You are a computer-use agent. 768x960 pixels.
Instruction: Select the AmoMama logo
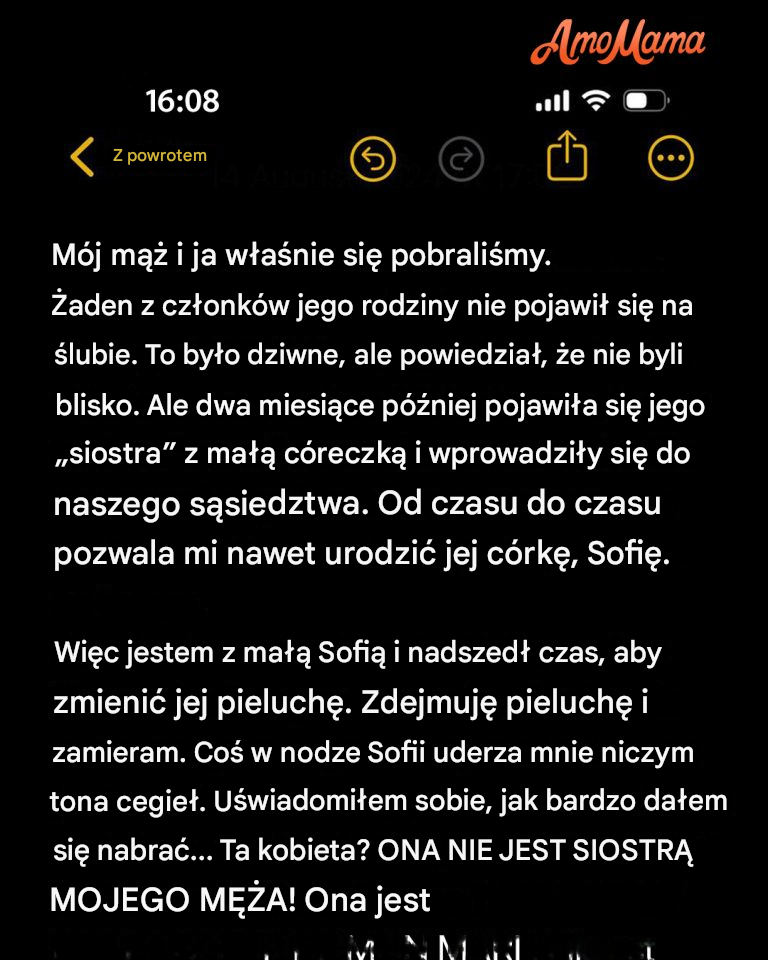[x=618, y=42]
